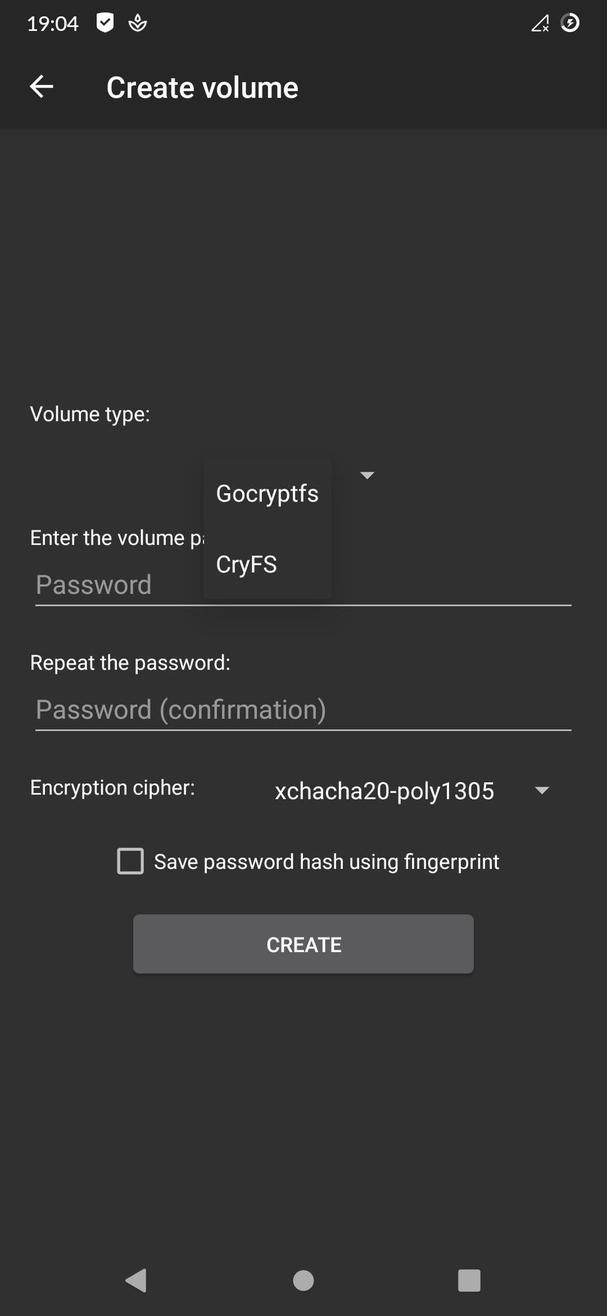The height and width of the screenshot is (1316, 607).
Task: Go back using the app bar arrow
Action: tap(41, 87)
